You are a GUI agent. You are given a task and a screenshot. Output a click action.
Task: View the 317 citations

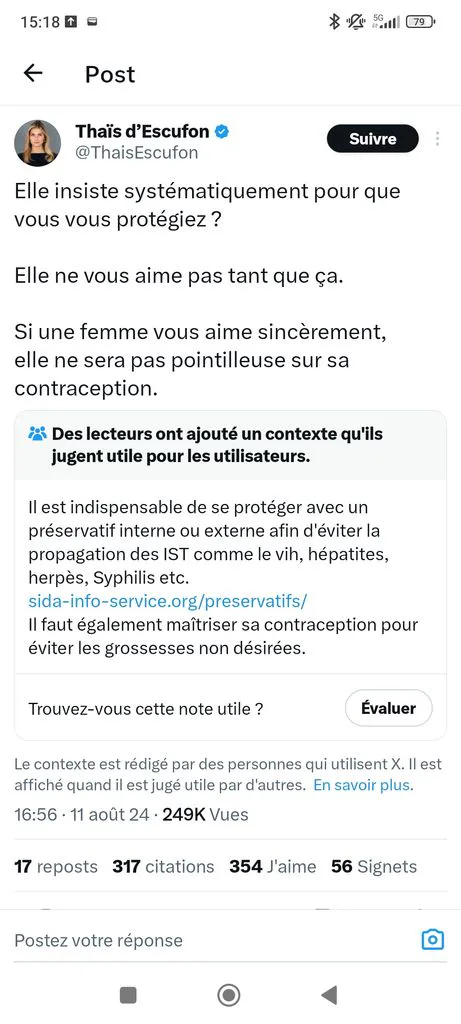(163, 867)
